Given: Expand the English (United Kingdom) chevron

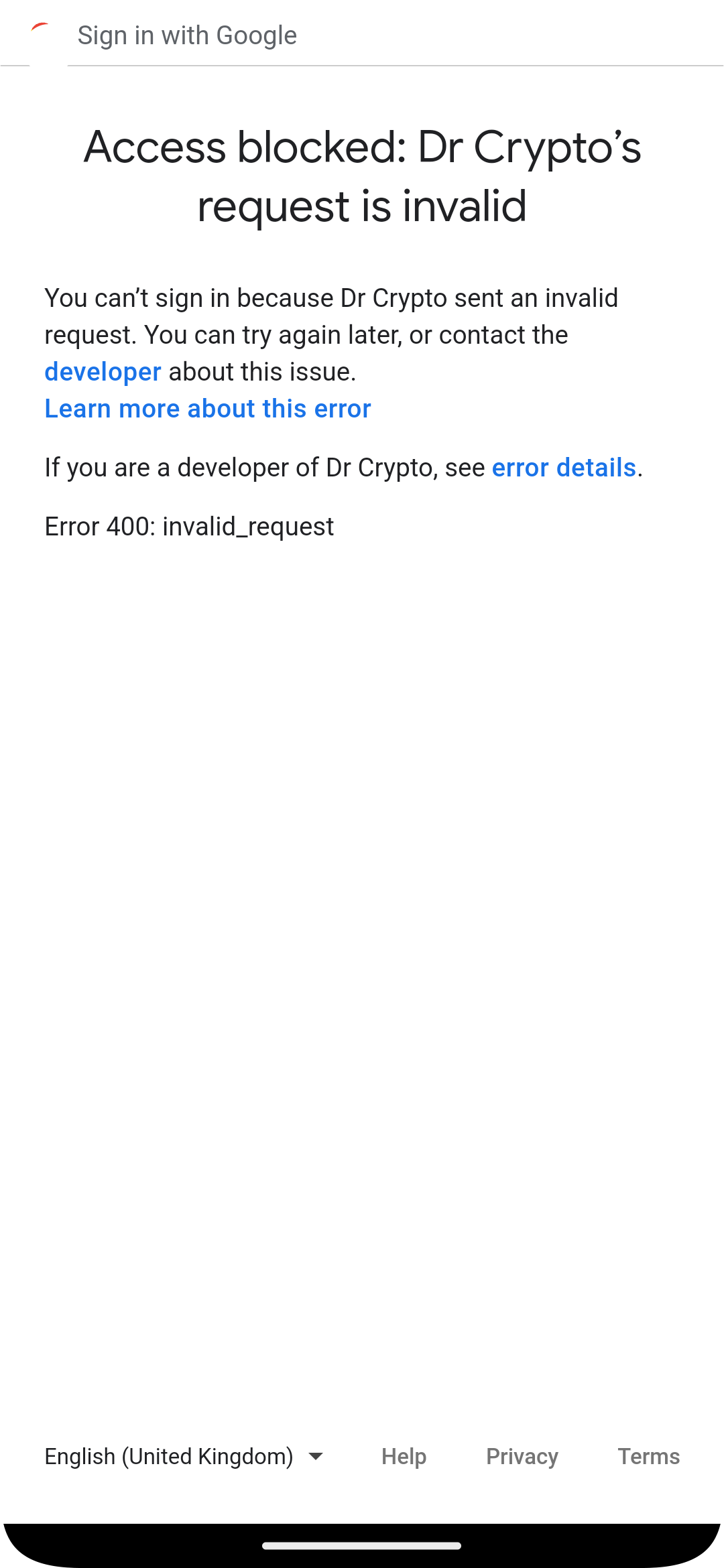Looking at the screenshot, I should click(315, 1455).
